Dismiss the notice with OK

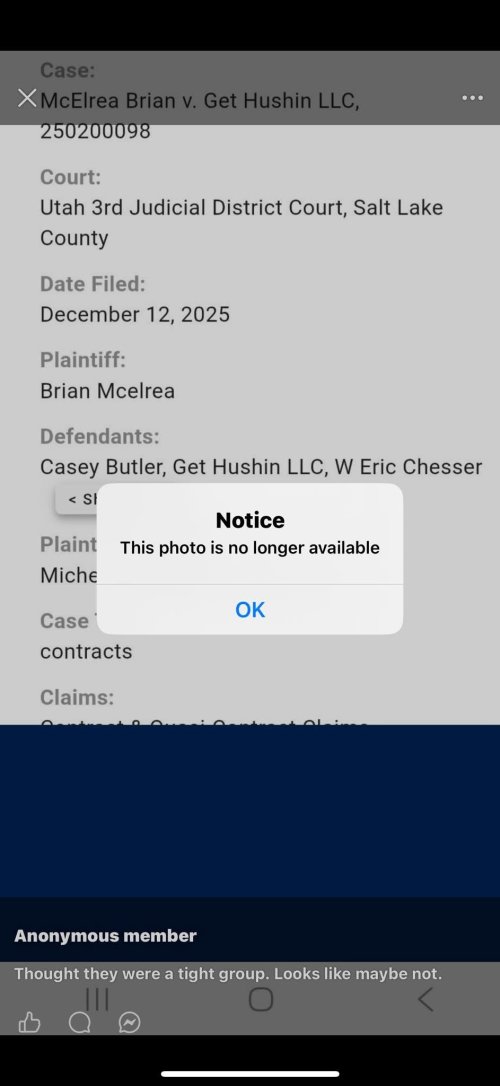pos(250,609)
